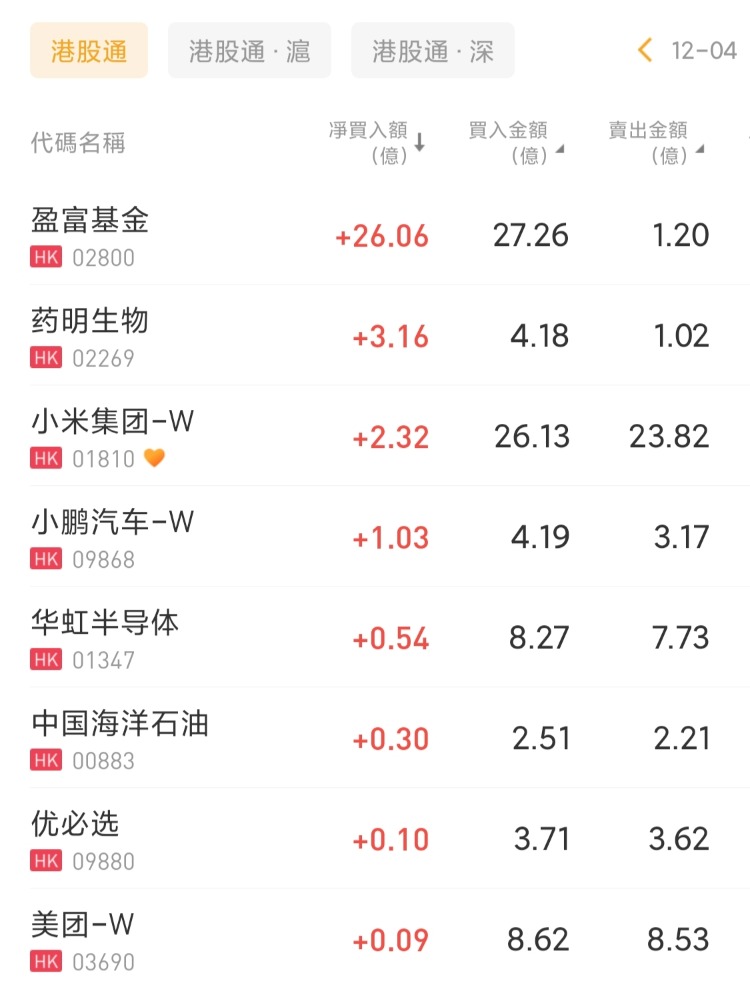Switch to the 港股通·滬 tab

[249, 51]
